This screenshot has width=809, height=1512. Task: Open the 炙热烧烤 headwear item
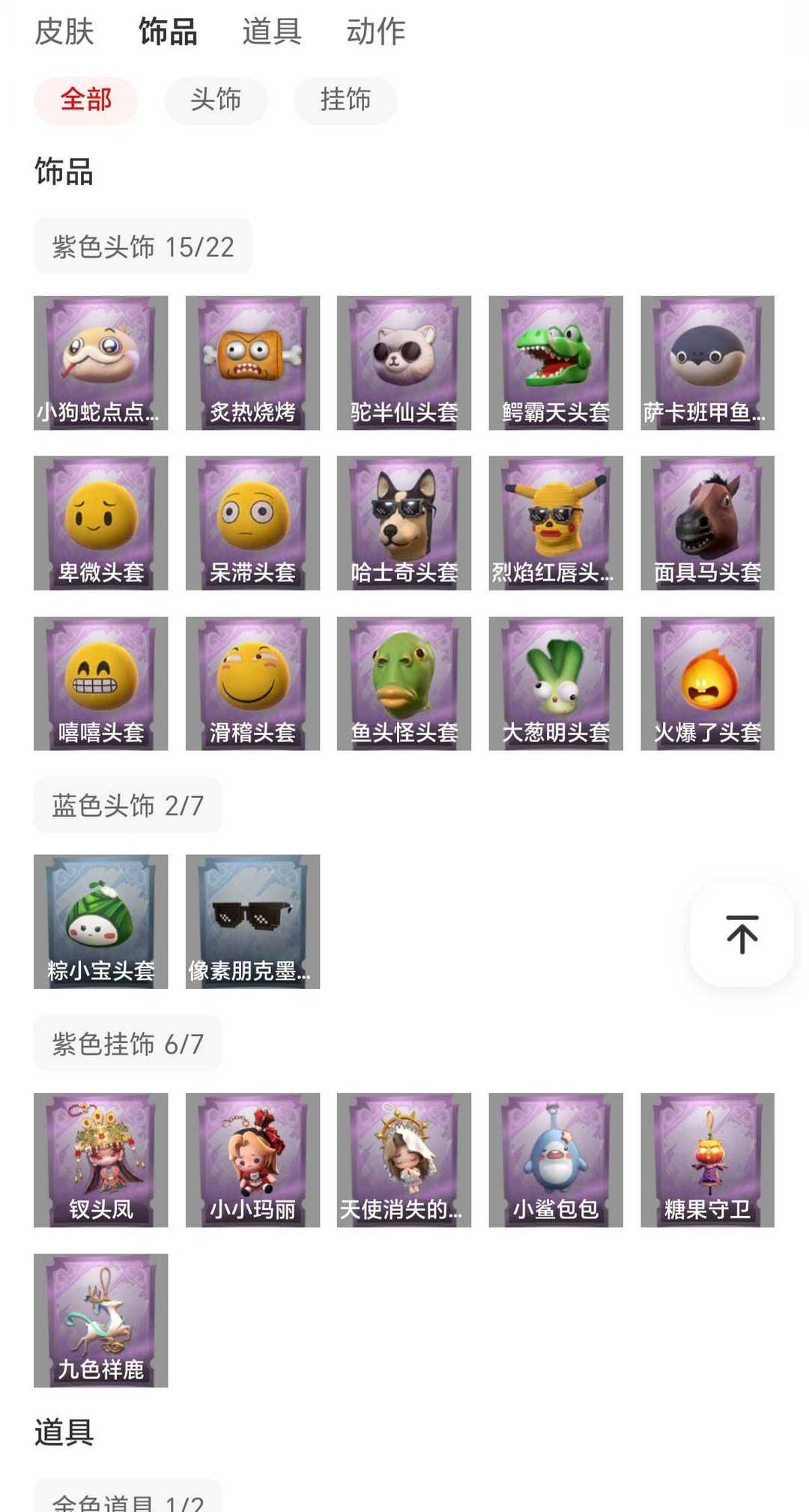coord(252,363)
